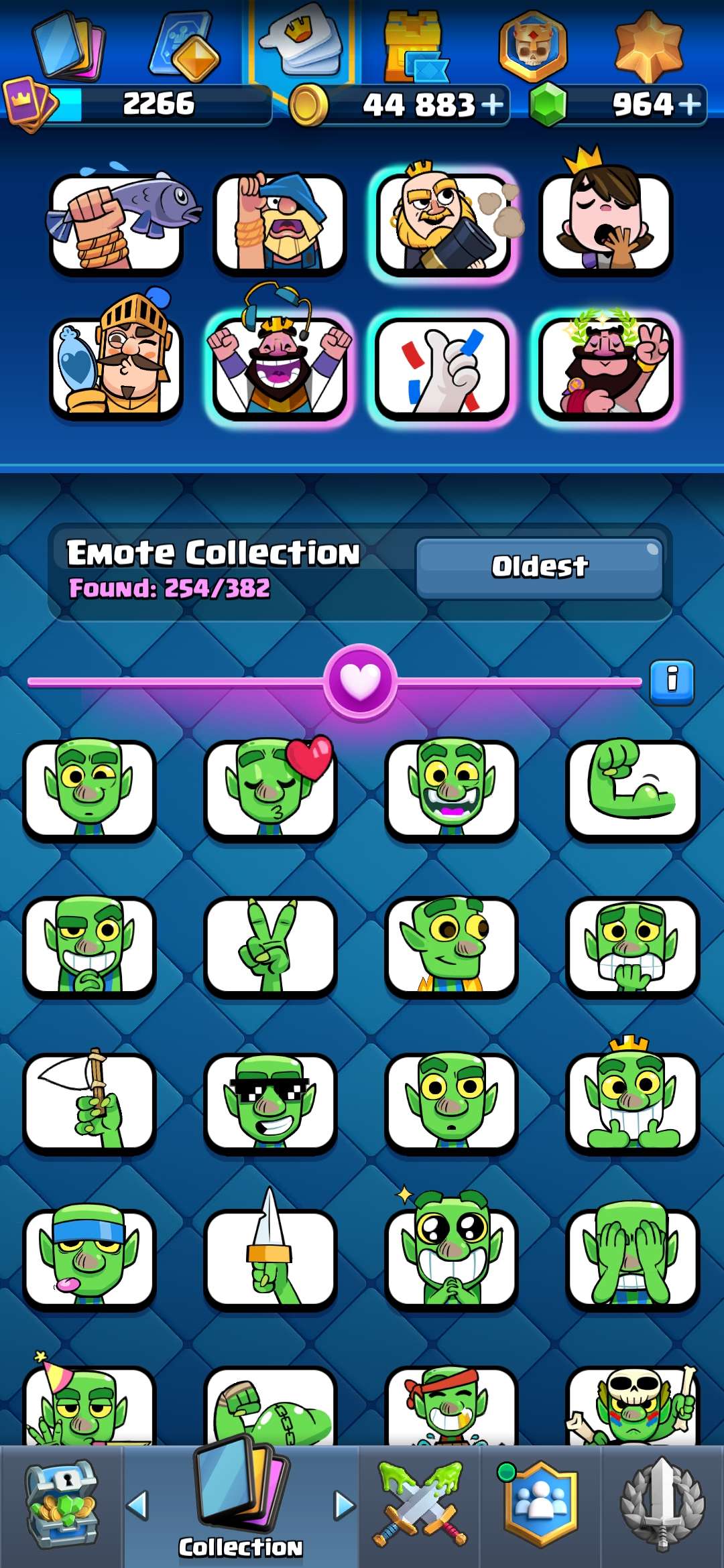Open the clan social tab

(540, 1504)
